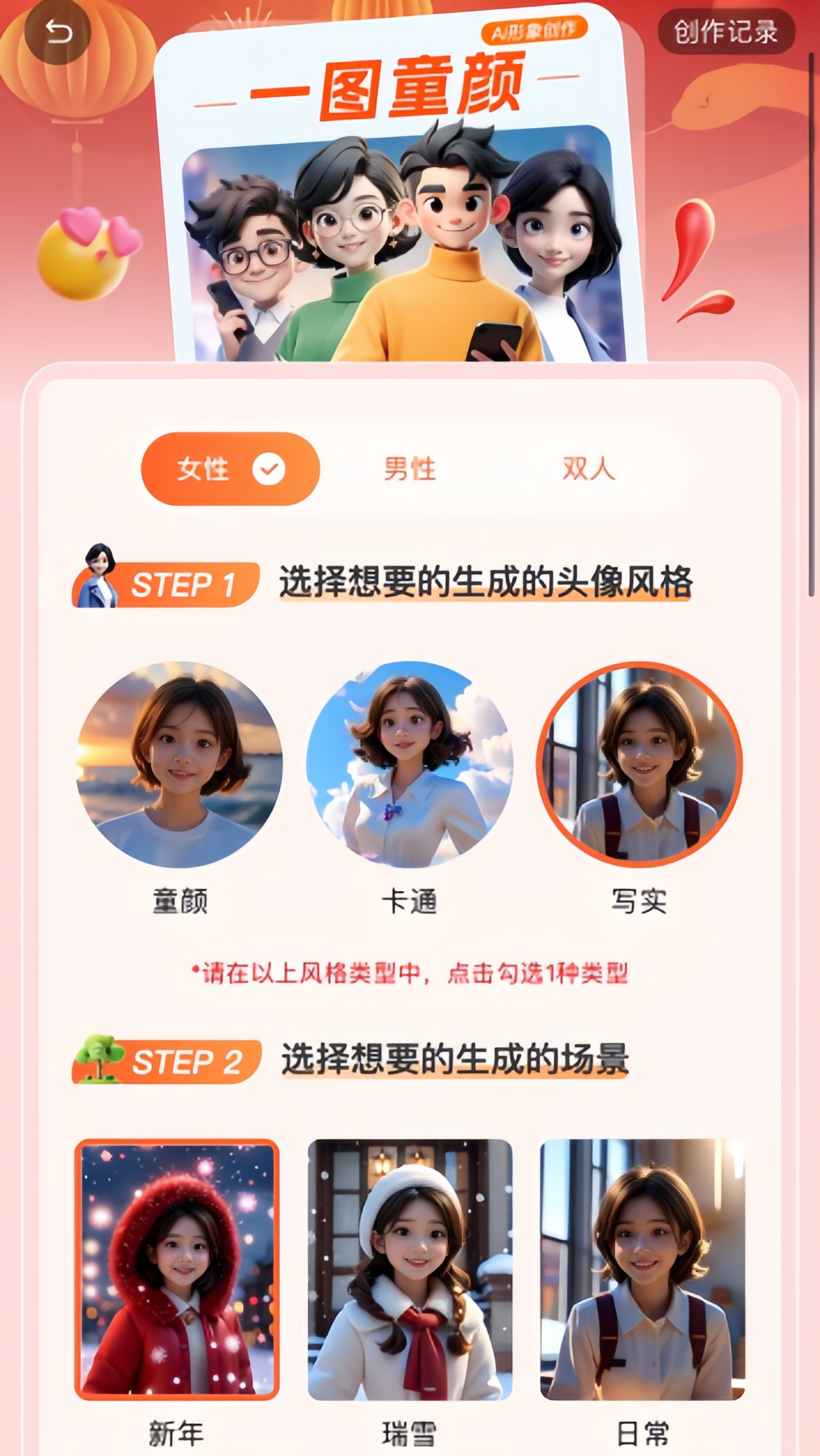Select the 写实 avatar style
The height and width of the screenshot is (1456, 820).
pos(639,765)
